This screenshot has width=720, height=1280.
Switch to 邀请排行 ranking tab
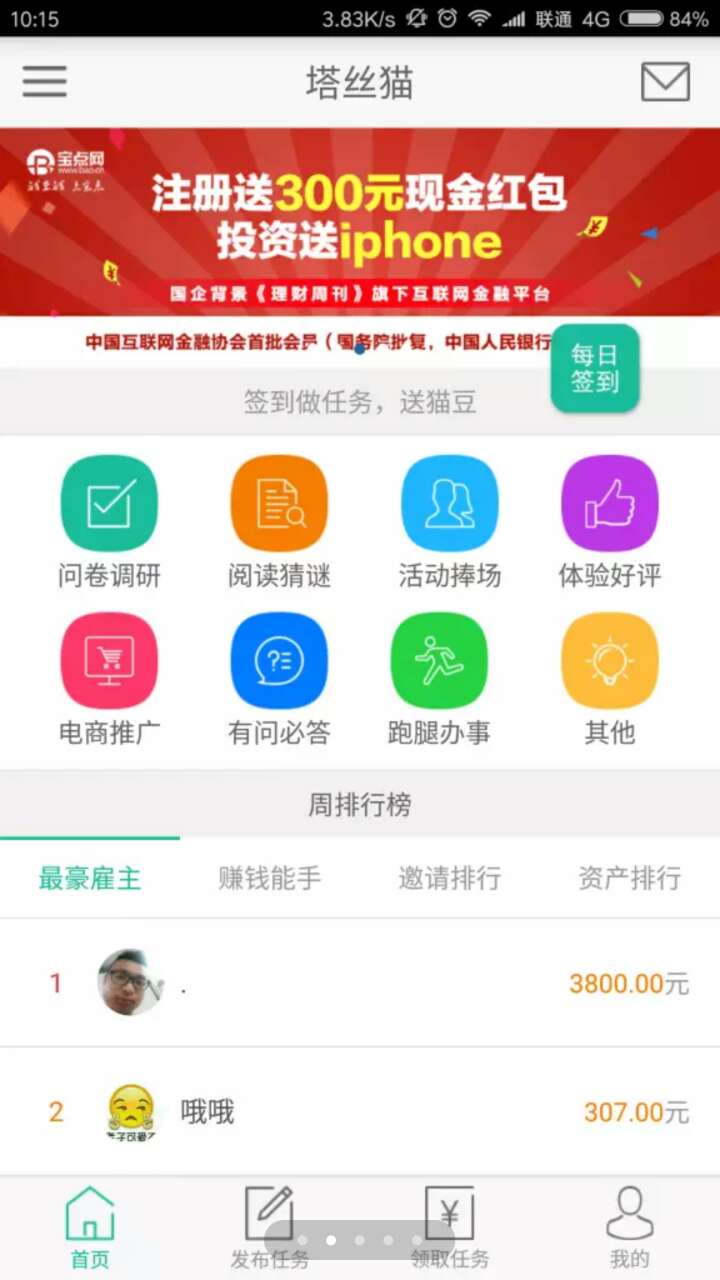(x=450, y=879)
